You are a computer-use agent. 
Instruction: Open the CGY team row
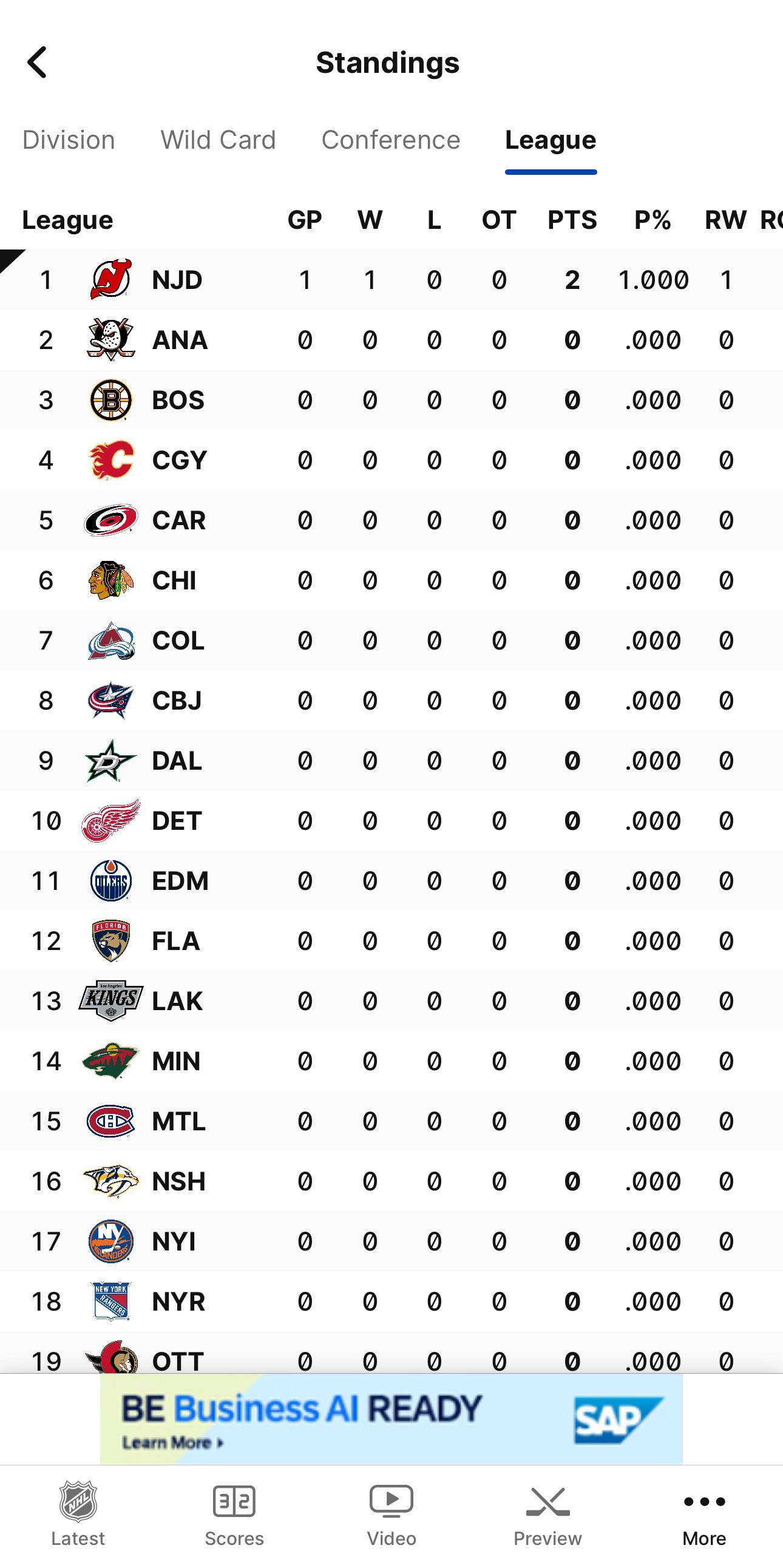click(x=179, y=460)
